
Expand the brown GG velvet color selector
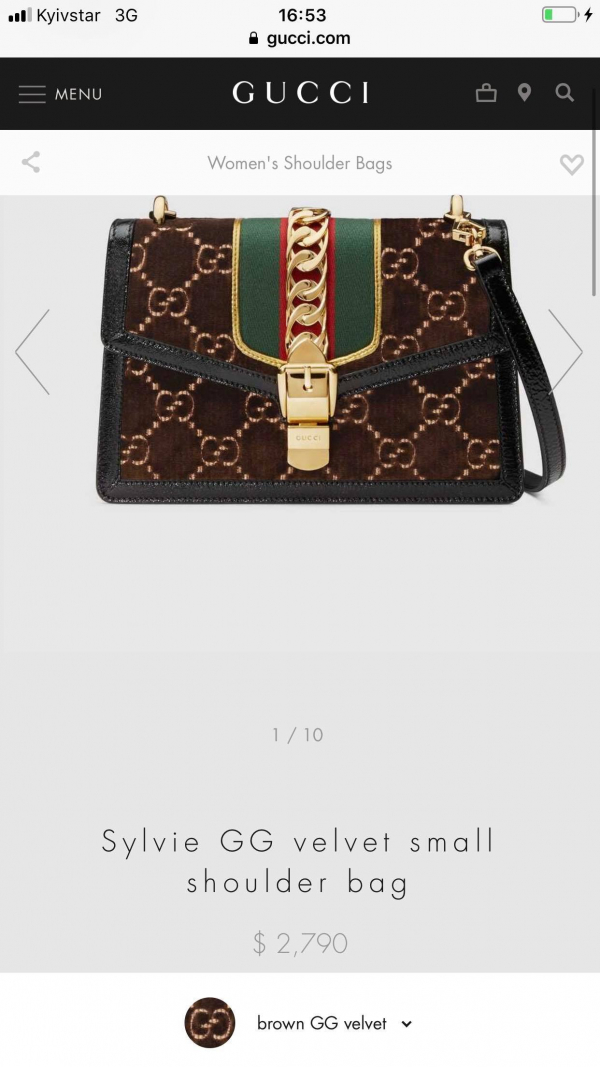point(299,1023)
